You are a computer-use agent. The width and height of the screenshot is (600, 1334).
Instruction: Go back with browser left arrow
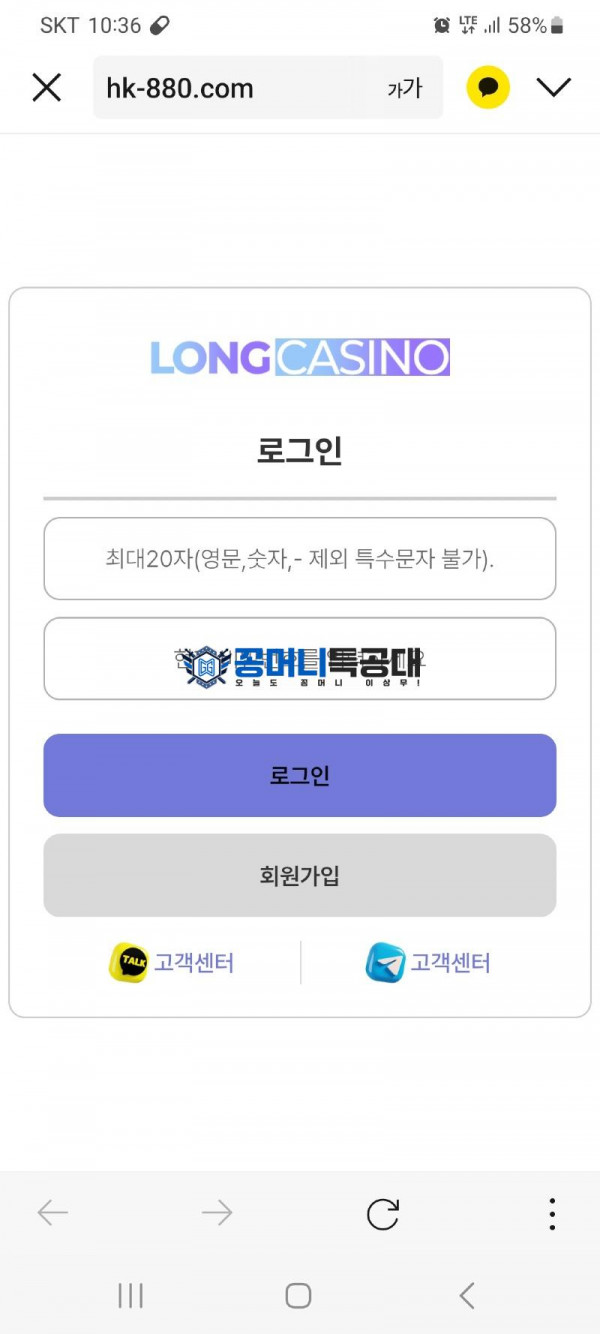52,1214
